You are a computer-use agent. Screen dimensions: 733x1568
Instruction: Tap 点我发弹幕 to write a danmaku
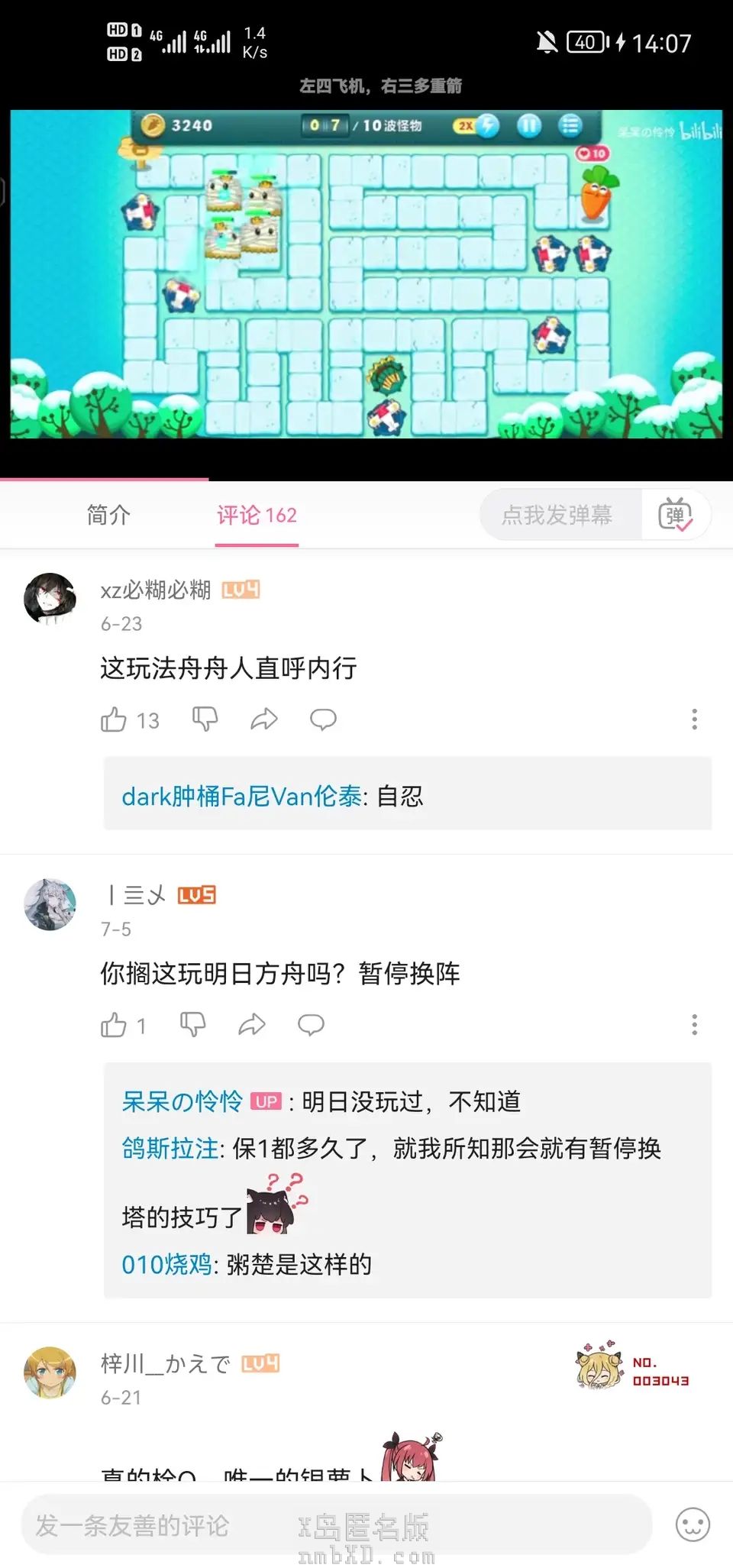point(557,516)
